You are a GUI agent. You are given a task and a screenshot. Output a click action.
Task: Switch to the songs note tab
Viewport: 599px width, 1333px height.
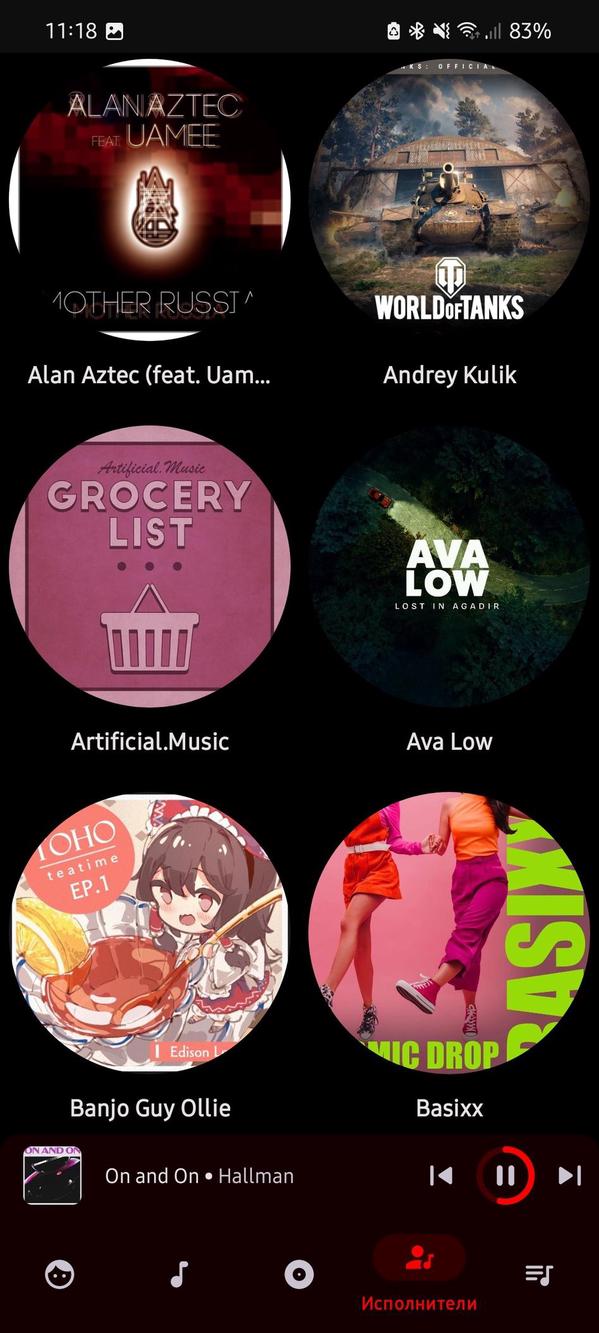pyautogui.click(x=179, y=1274)
